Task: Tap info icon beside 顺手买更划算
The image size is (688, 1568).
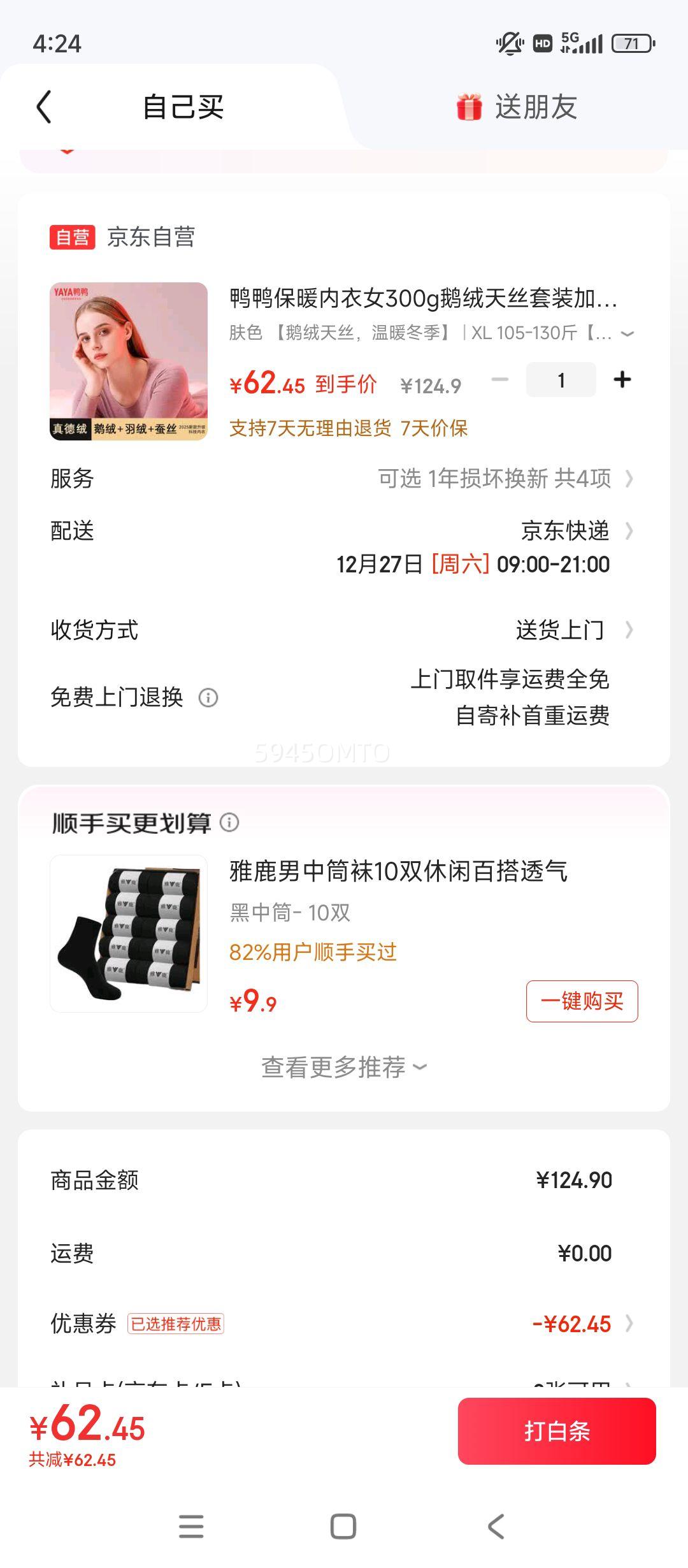Action: [229, 823]
